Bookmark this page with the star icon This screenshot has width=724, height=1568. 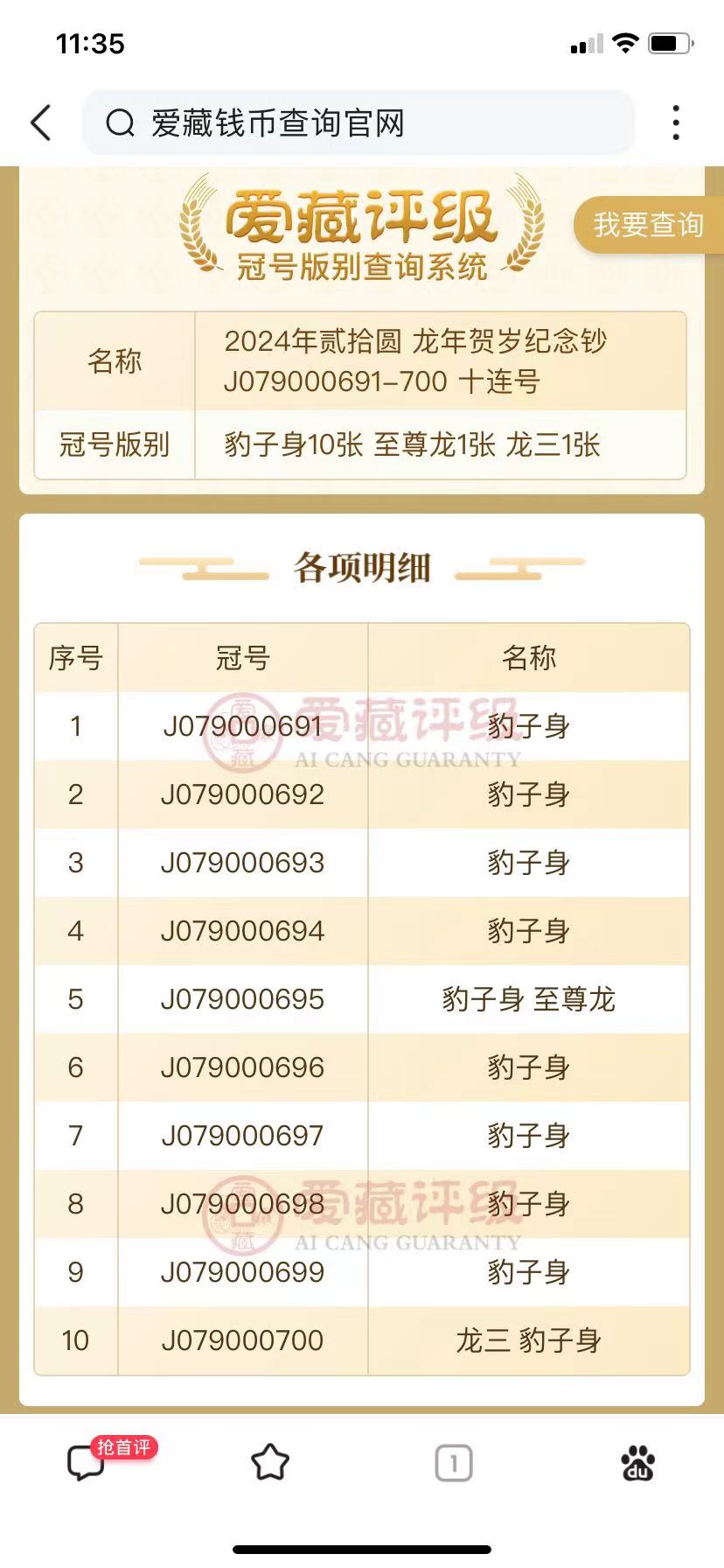tap(270, 1462)
